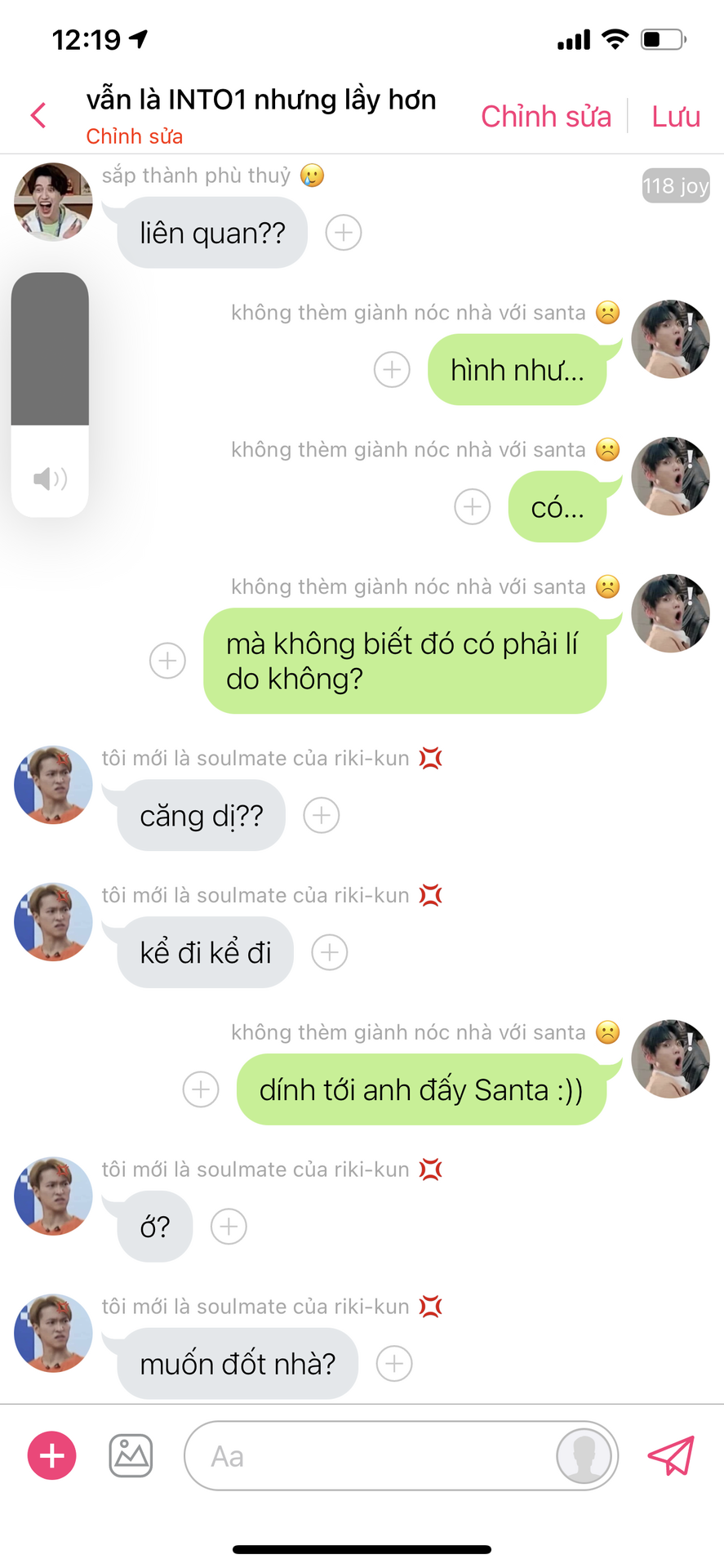This screenshot has height=1568, width=724.
Task: Tap the red Chỉnh sửa link under title
Action: 134,136
